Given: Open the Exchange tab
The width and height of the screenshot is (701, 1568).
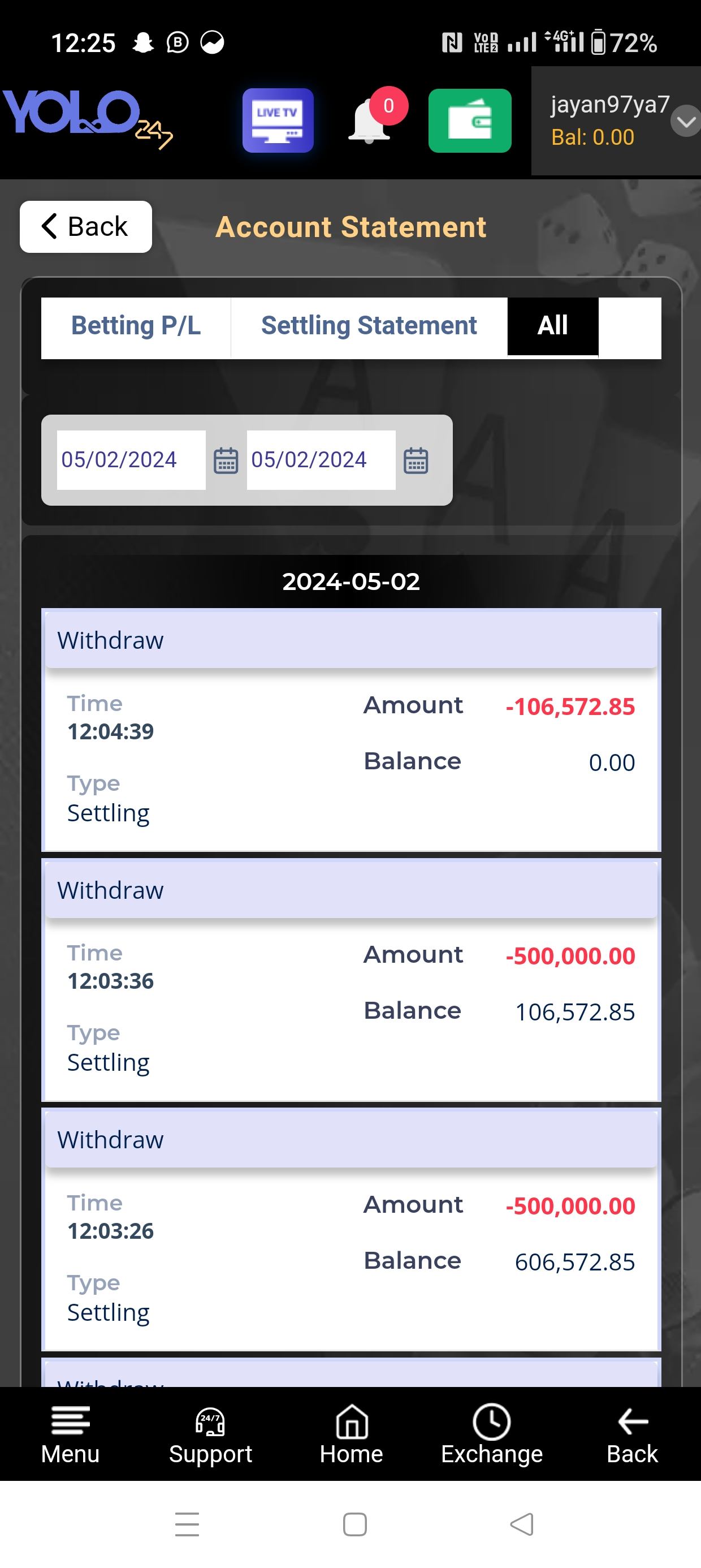Looking at the screenshot, I should point(492,1434).
